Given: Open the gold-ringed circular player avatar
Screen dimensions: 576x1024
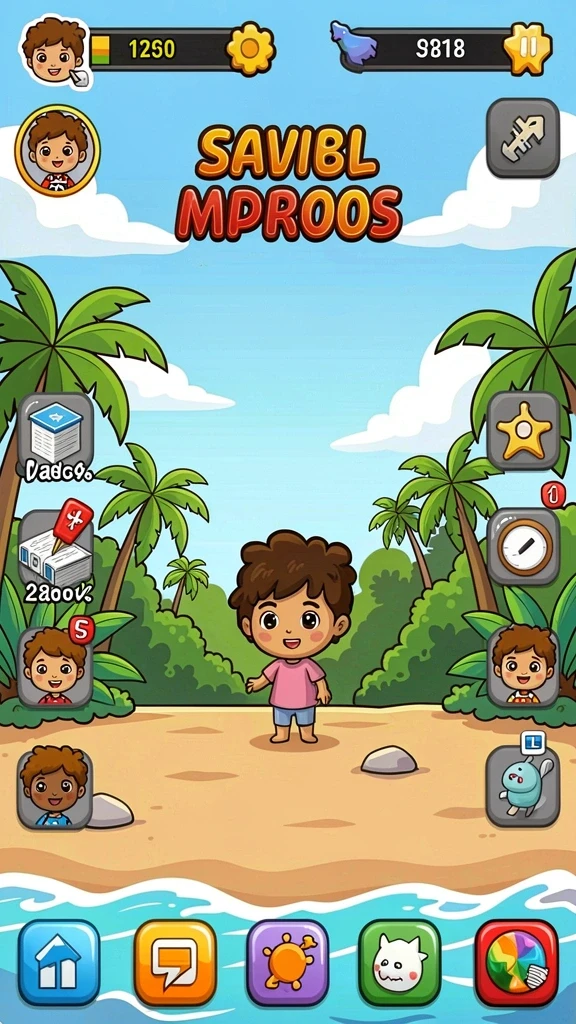Looking at the screenshot, I should click(x=57, y=150).
